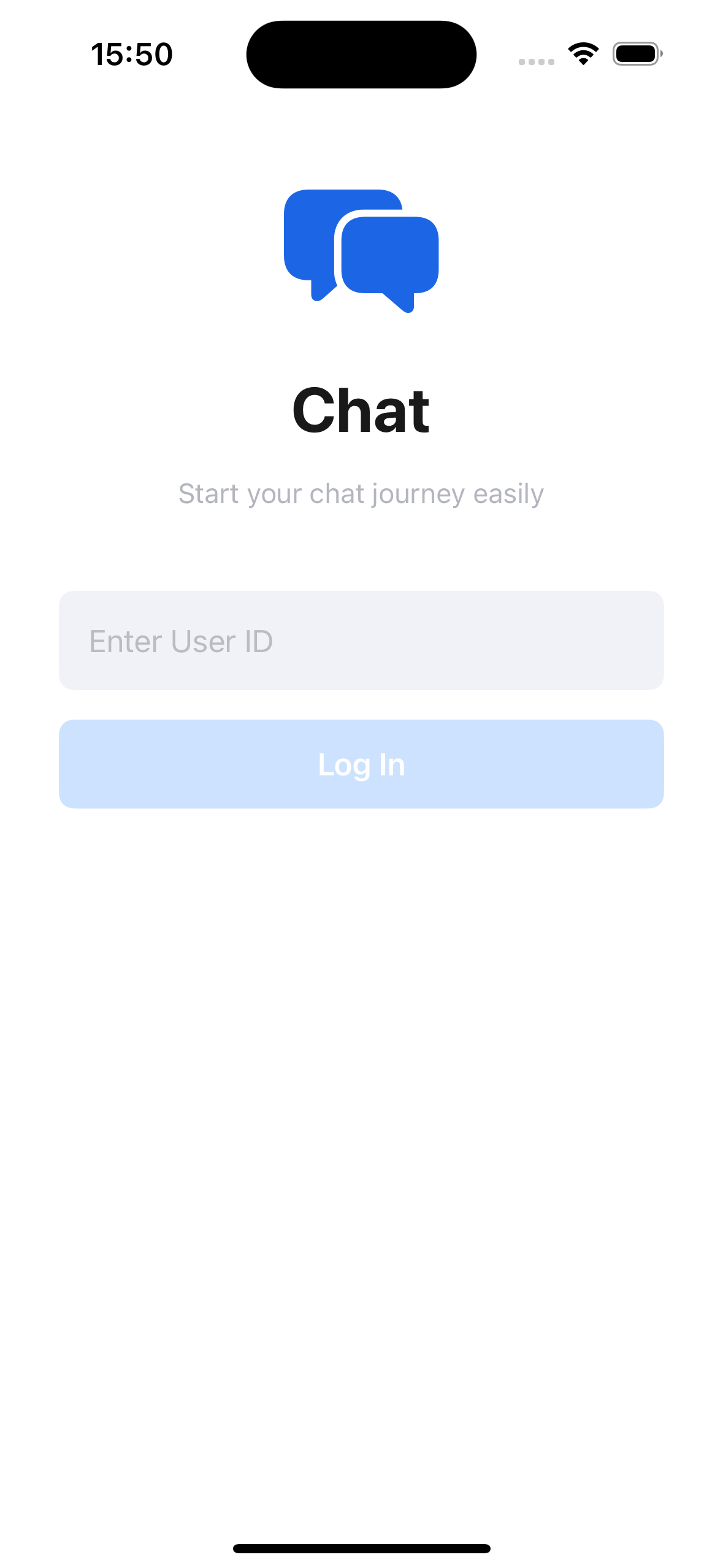
Task: Focus the Enter User ID field
Action: [361, 640]
